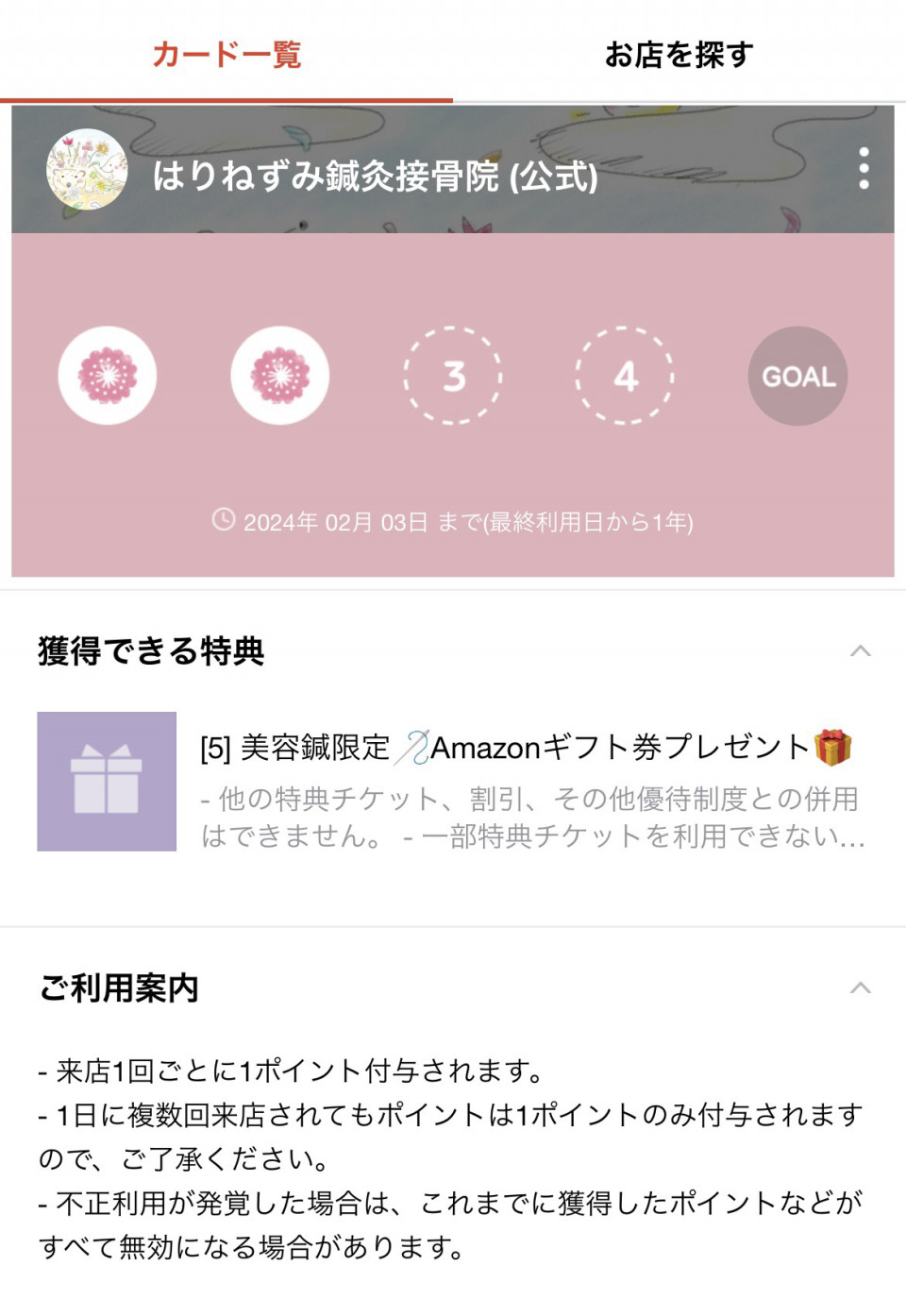This screenshot has height=1316, width=906.
Task: Collapse the ご利用案内 section
Action: tap(860, 988)
